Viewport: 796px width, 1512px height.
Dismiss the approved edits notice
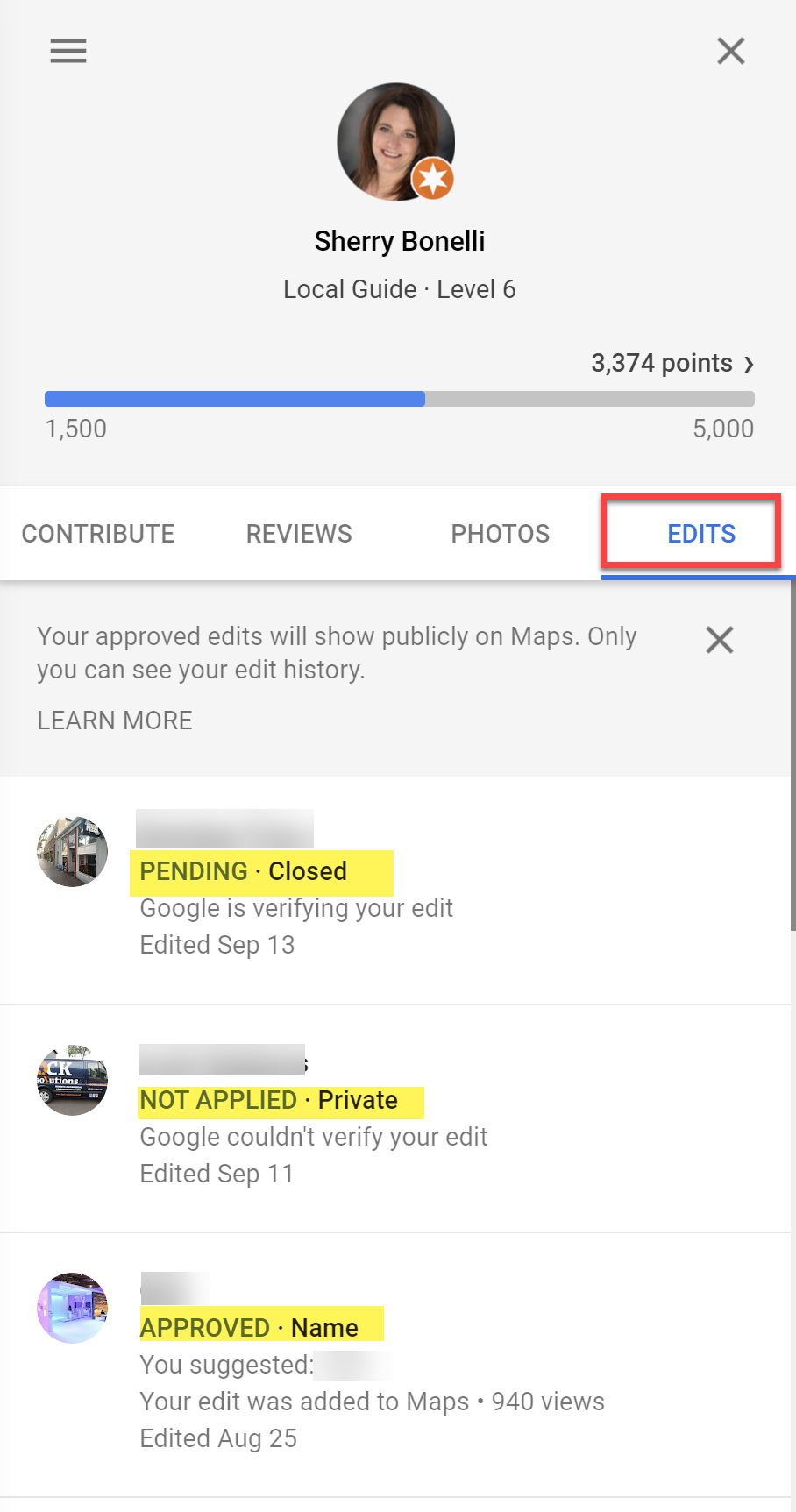pos(719,640)
